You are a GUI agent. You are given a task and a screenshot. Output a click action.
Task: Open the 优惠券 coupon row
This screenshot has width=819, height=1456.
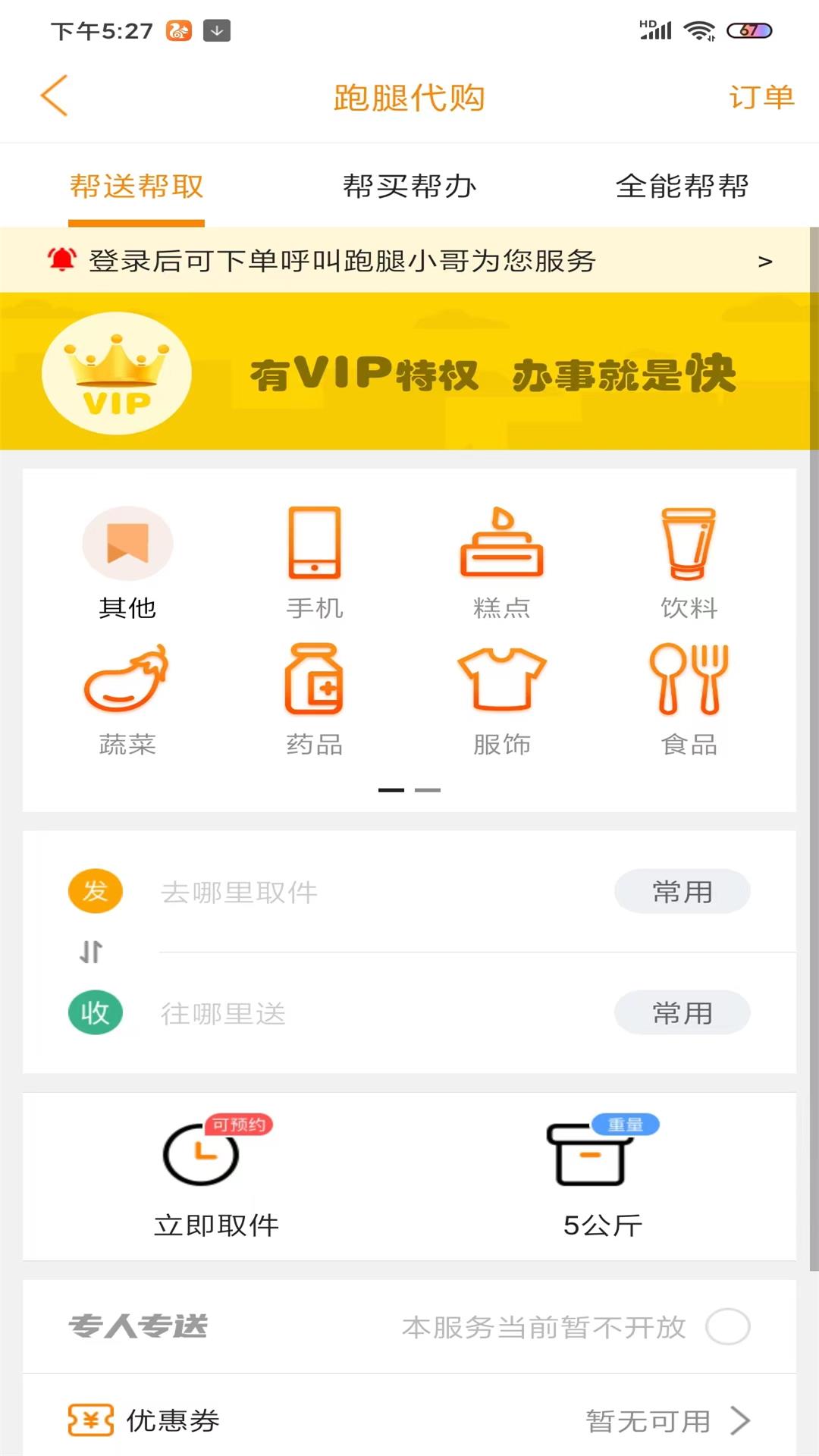[409, 1420]
